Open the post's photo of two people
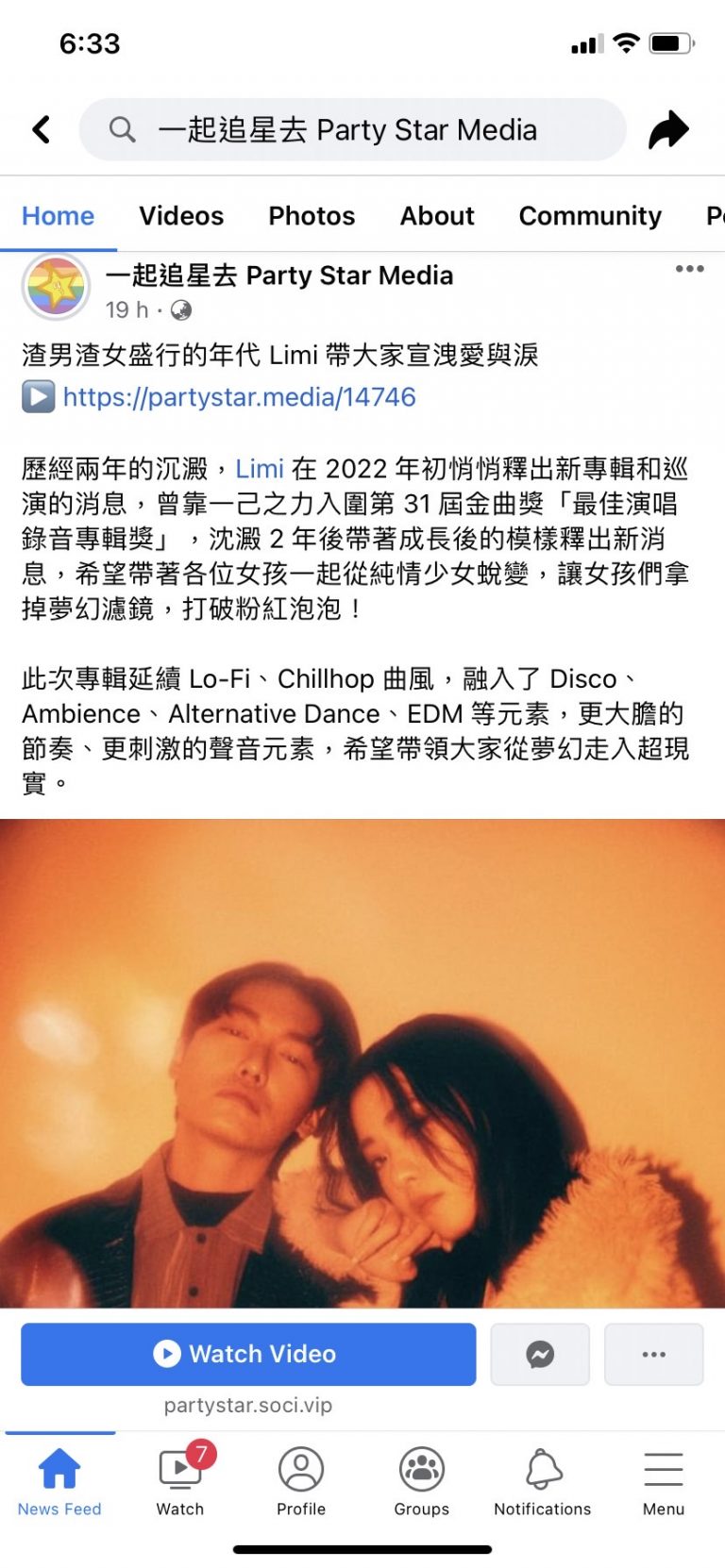Viewport: 725px width, 1568px height. coord(362,1061)
